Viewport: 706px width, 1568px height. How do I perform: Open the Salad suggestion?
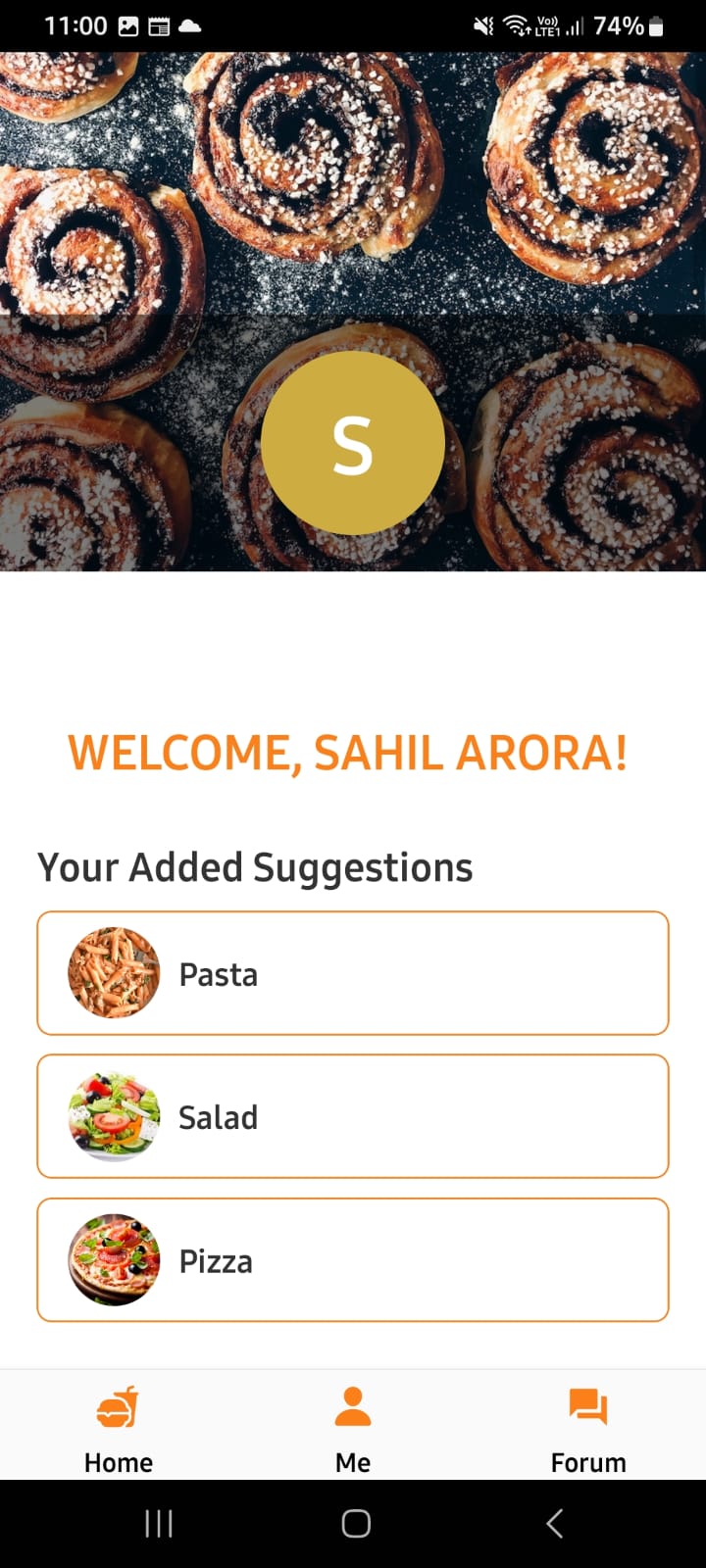[x=353, y=1116]
